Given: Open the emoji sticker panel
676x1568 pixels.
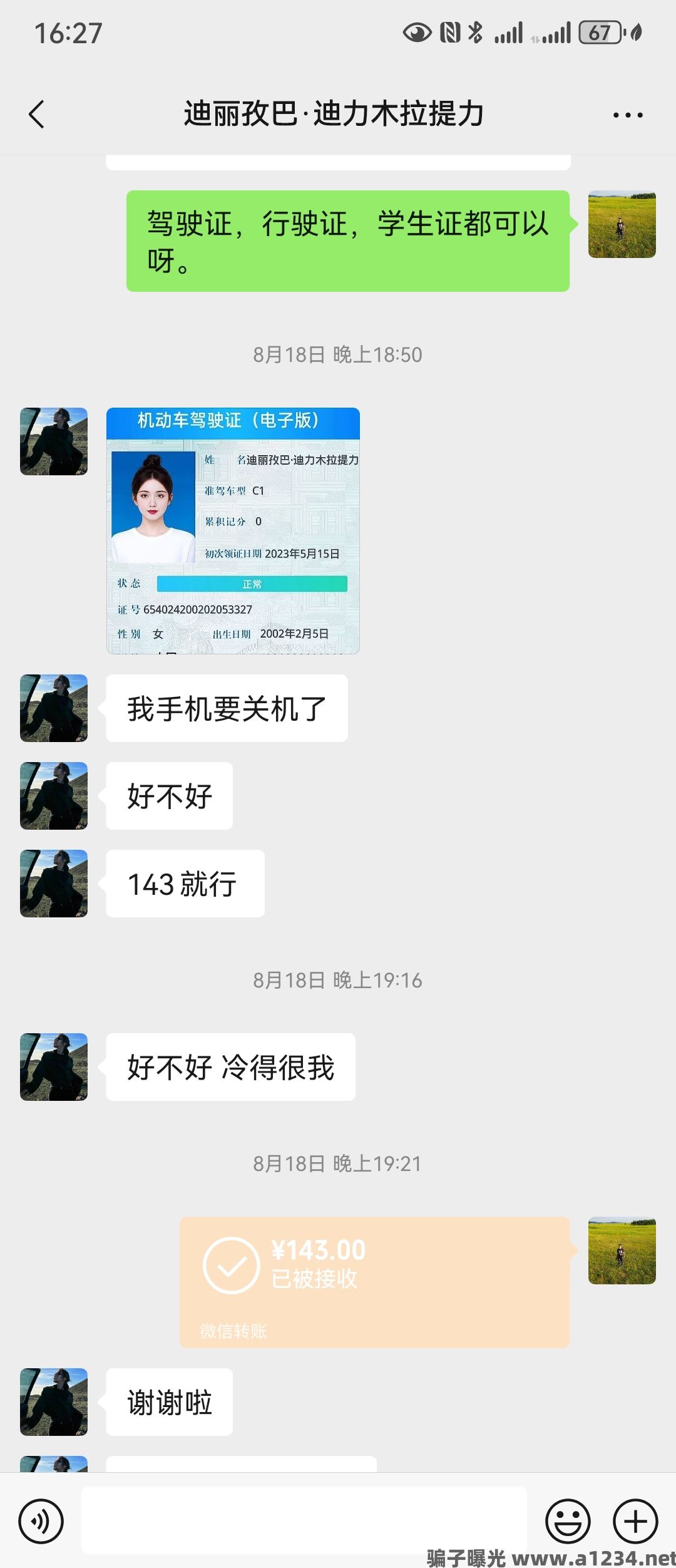Looking at the screenshot, I should [568, 1521].
